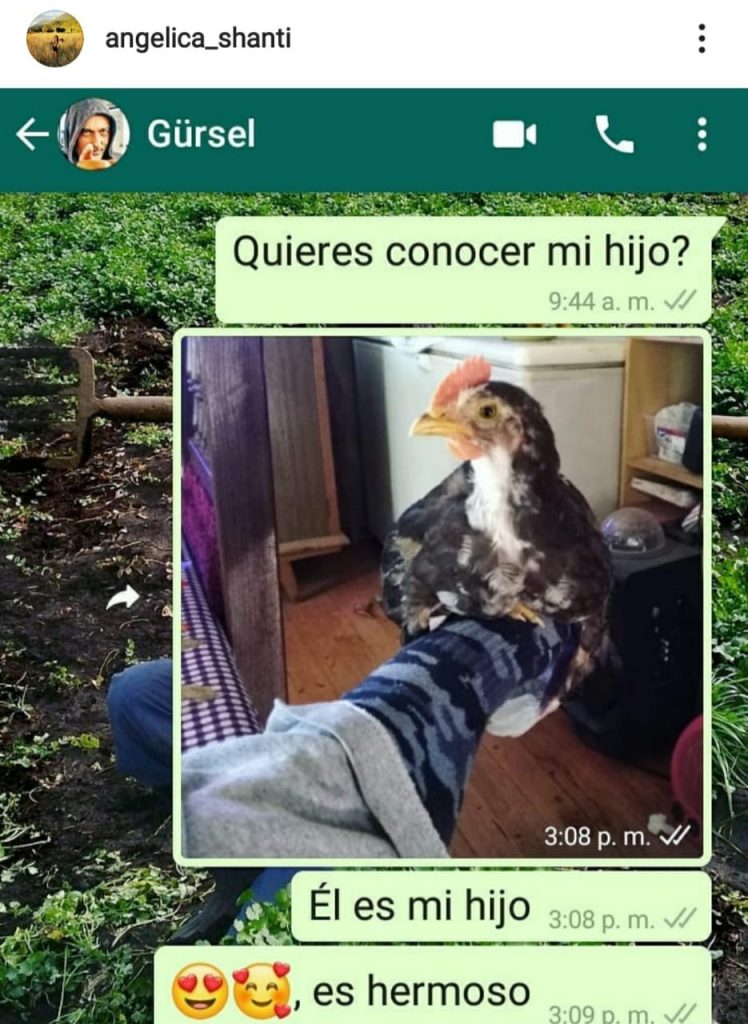Open angelica_shanti's profile picture
The height and width of the screenshot is (1024, 748).
[55, 39]
